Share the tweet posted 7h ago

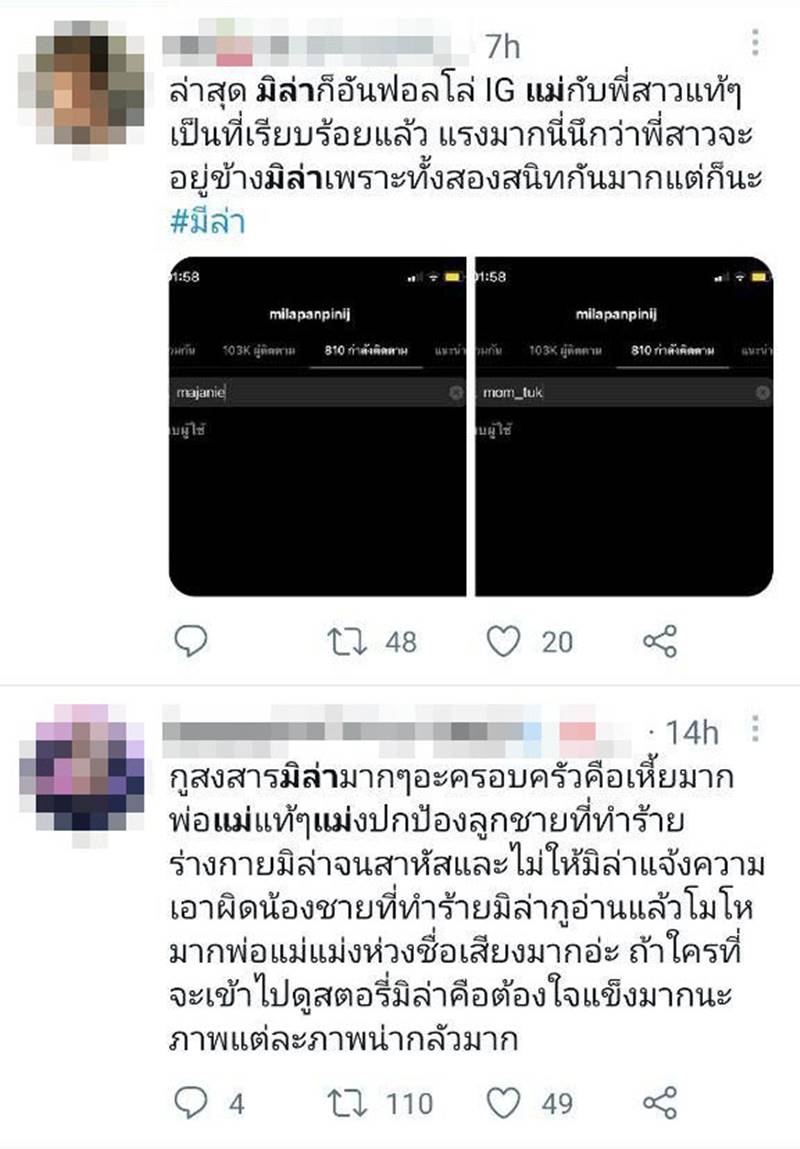point(660,640)
